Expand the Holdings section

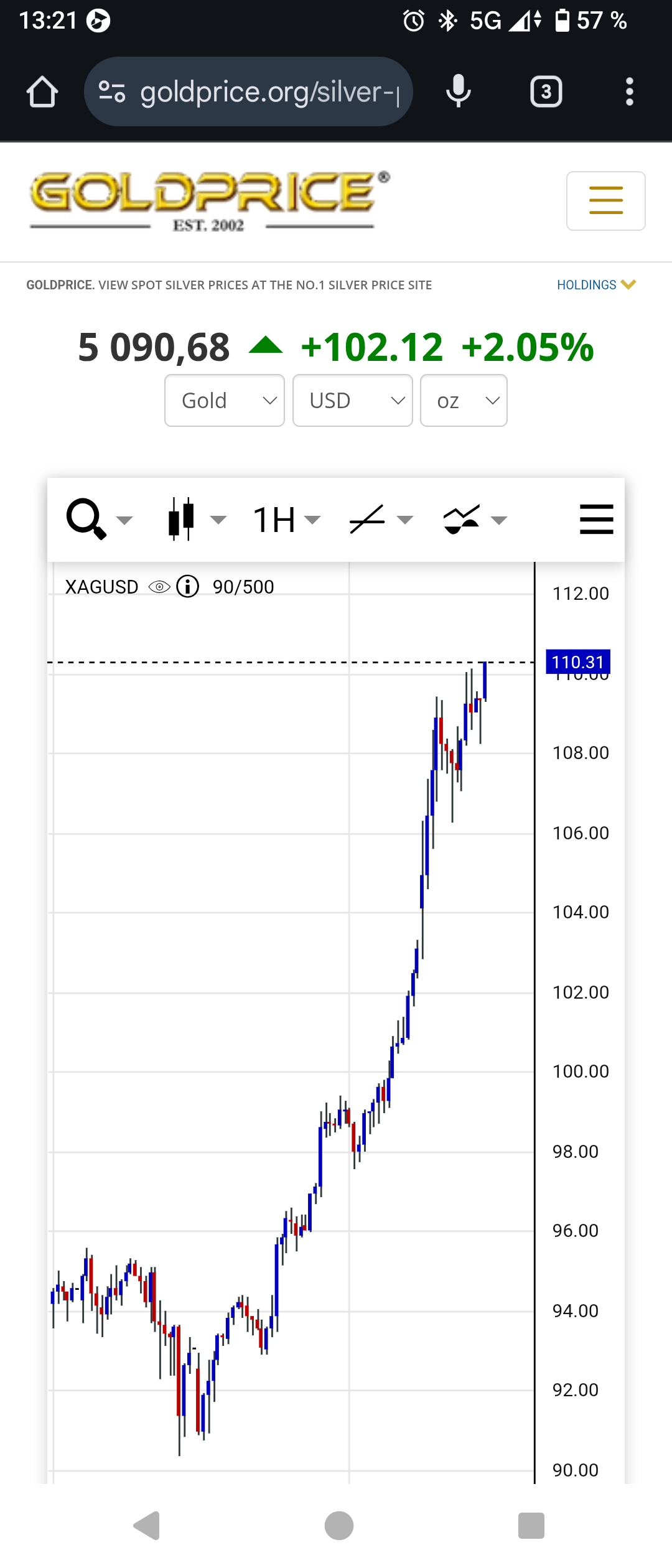(x=595, y=285)
